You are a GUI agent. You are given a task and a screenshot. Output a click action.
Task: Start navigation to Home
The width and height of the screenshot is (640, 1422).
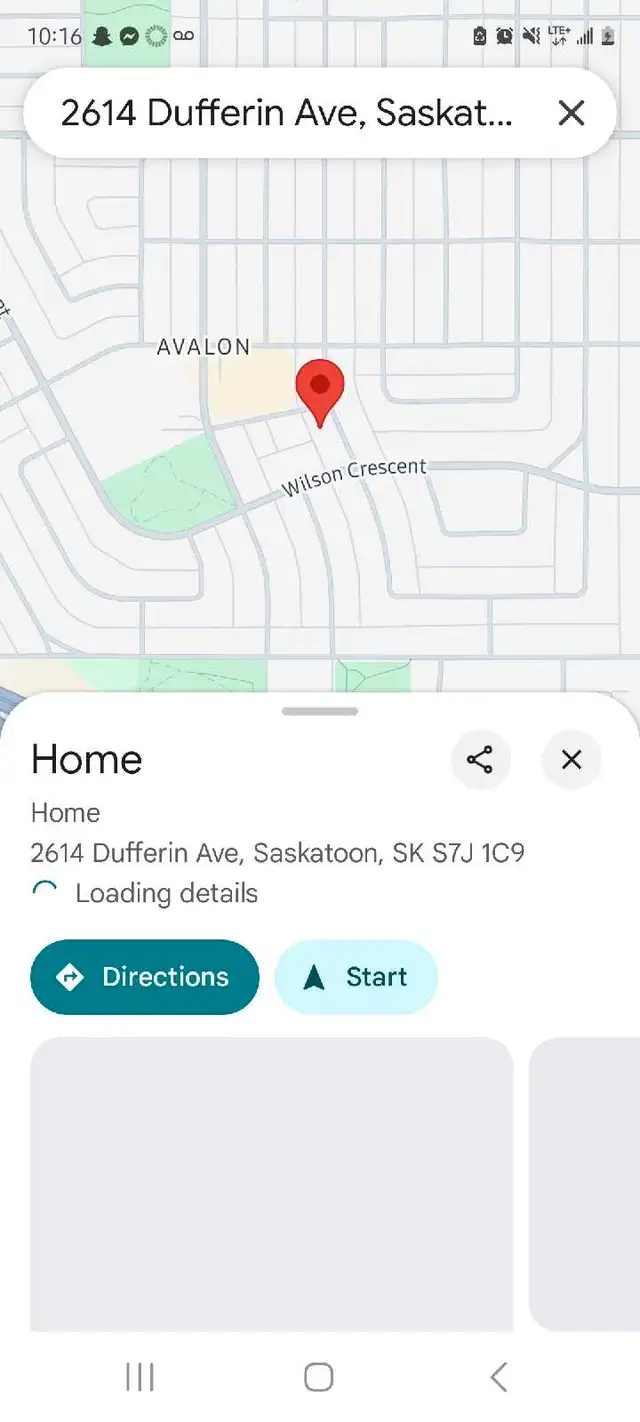[x=356, y=977]
